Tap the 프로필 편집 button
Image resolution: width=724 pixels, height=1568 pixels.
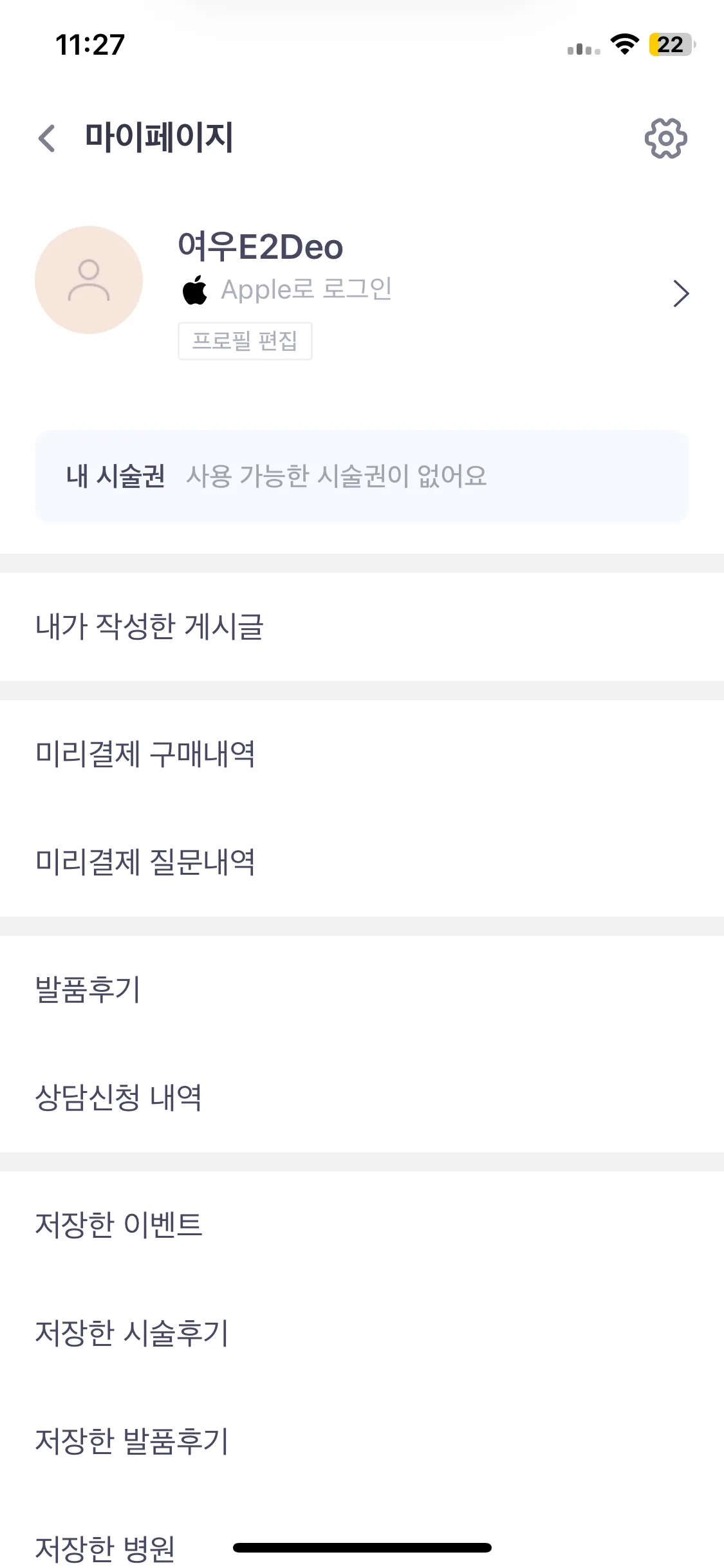coord(245,341)
